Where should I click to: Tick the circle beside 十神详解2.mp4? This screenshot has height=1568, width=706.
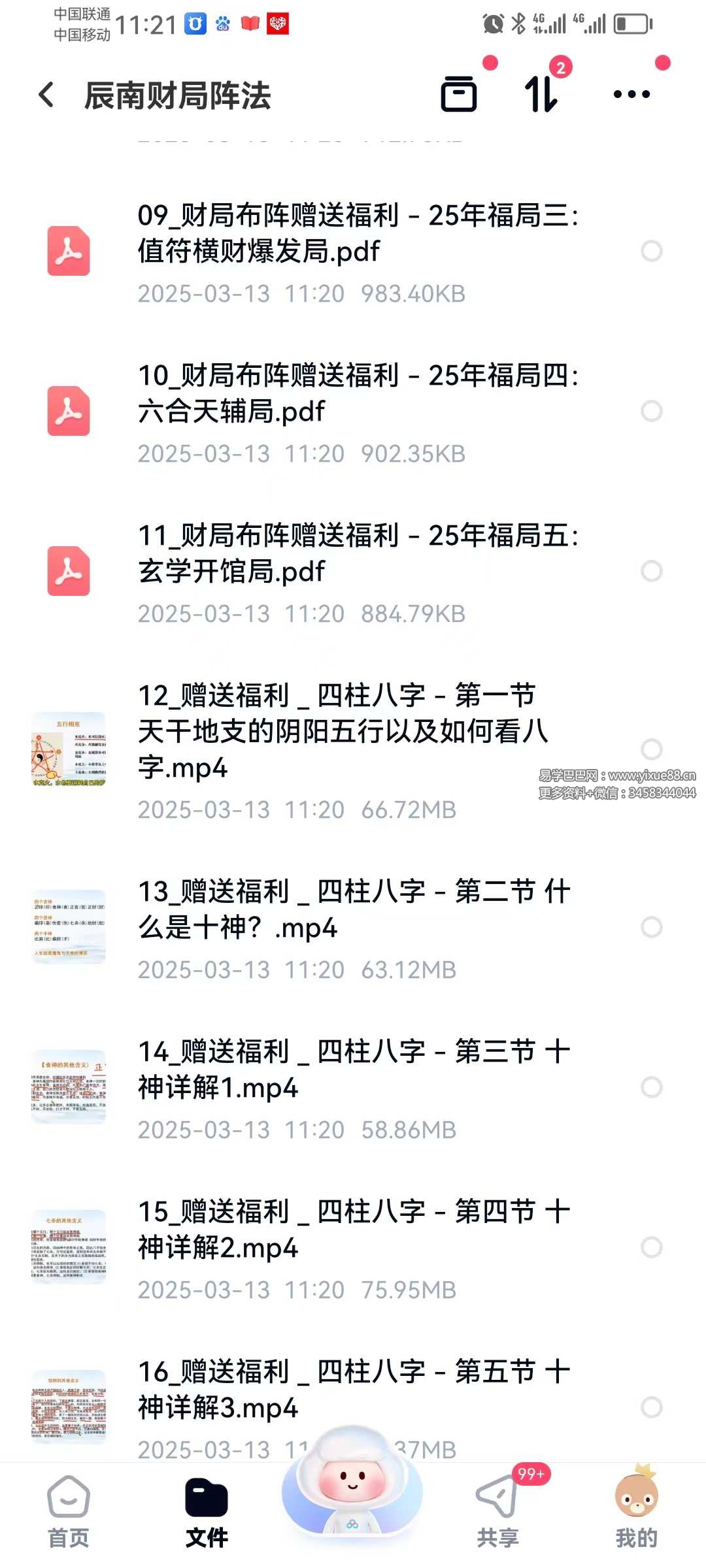click(651, 1247)
